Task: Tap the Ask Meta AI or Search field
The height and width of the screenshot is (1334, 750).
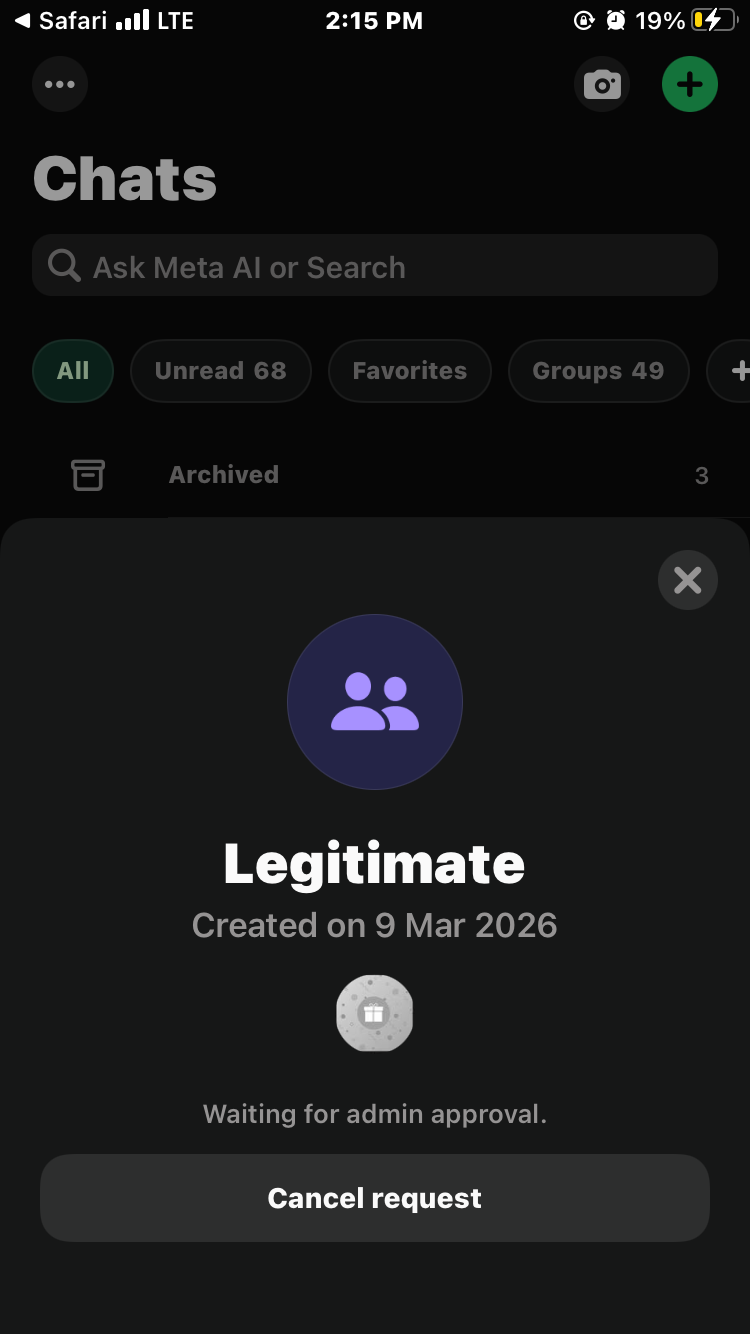Action: coord(375,267)
